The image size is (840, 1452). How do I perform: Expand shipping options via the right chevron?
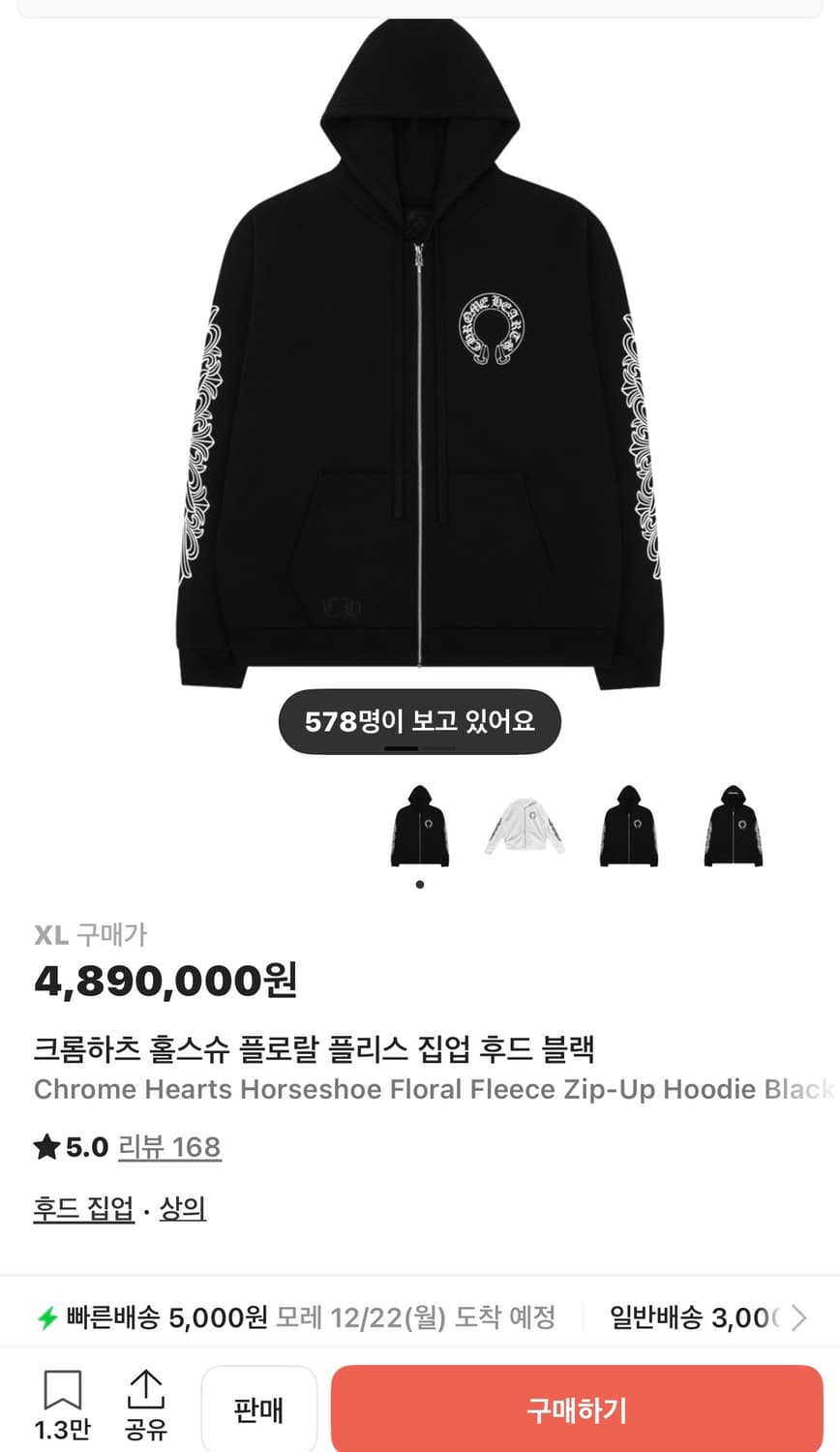tap(799, 1317)
